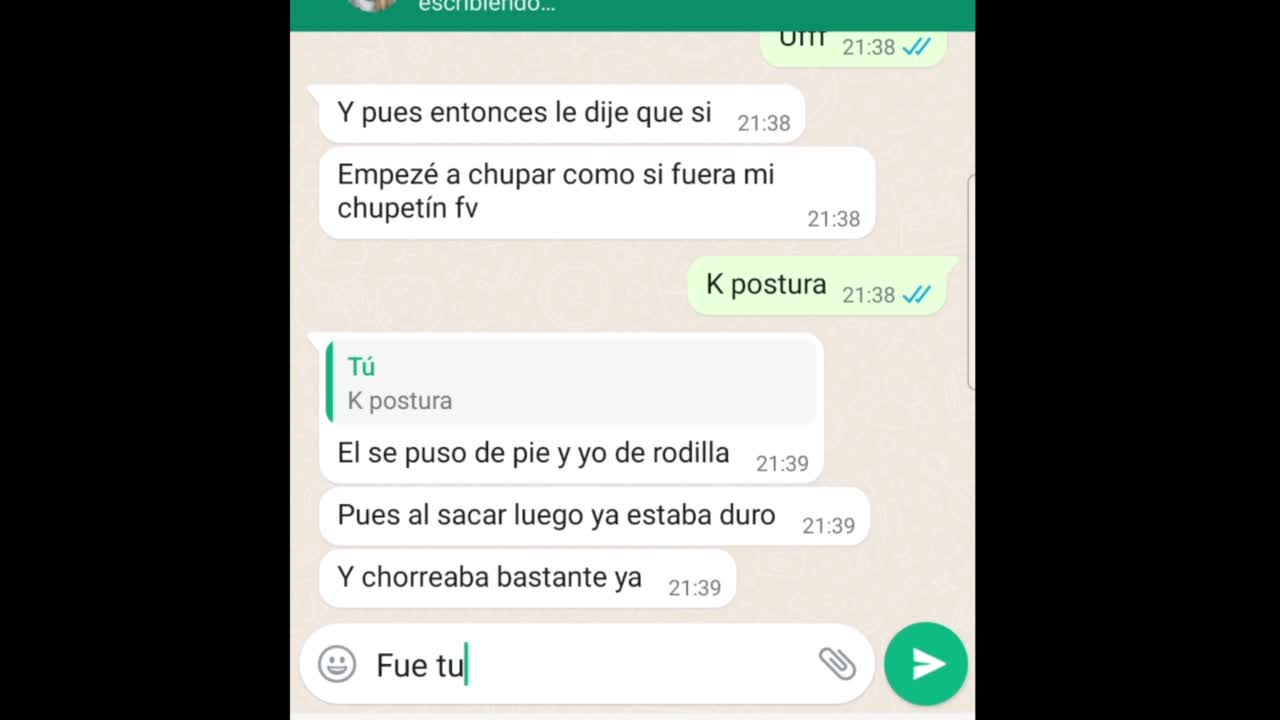Send the typed message

pyautogui.click(x=925, y=664)
